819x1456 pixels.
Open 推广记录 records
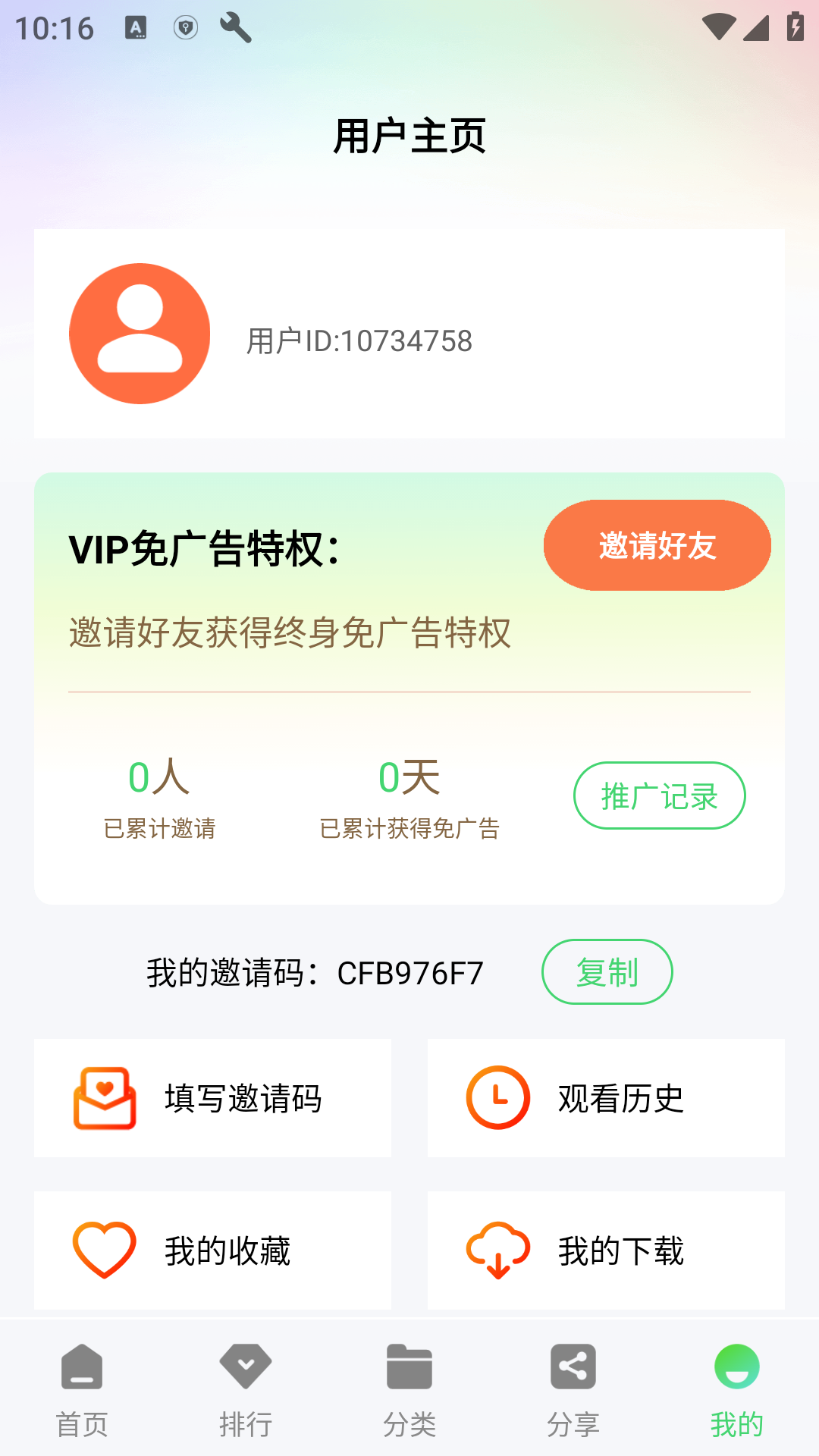[658, 795]
